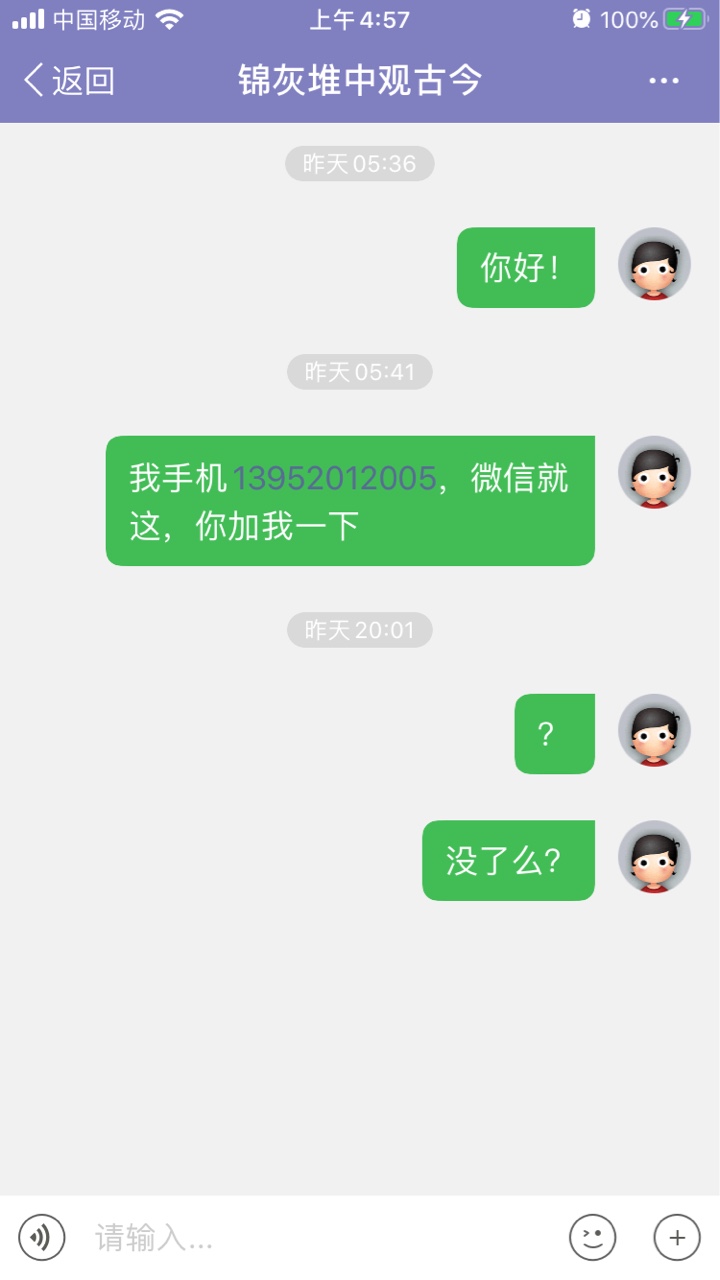720x1280 pixels.
Task: Tap the phone number link 13952012005
Action: tap(334, 479)
